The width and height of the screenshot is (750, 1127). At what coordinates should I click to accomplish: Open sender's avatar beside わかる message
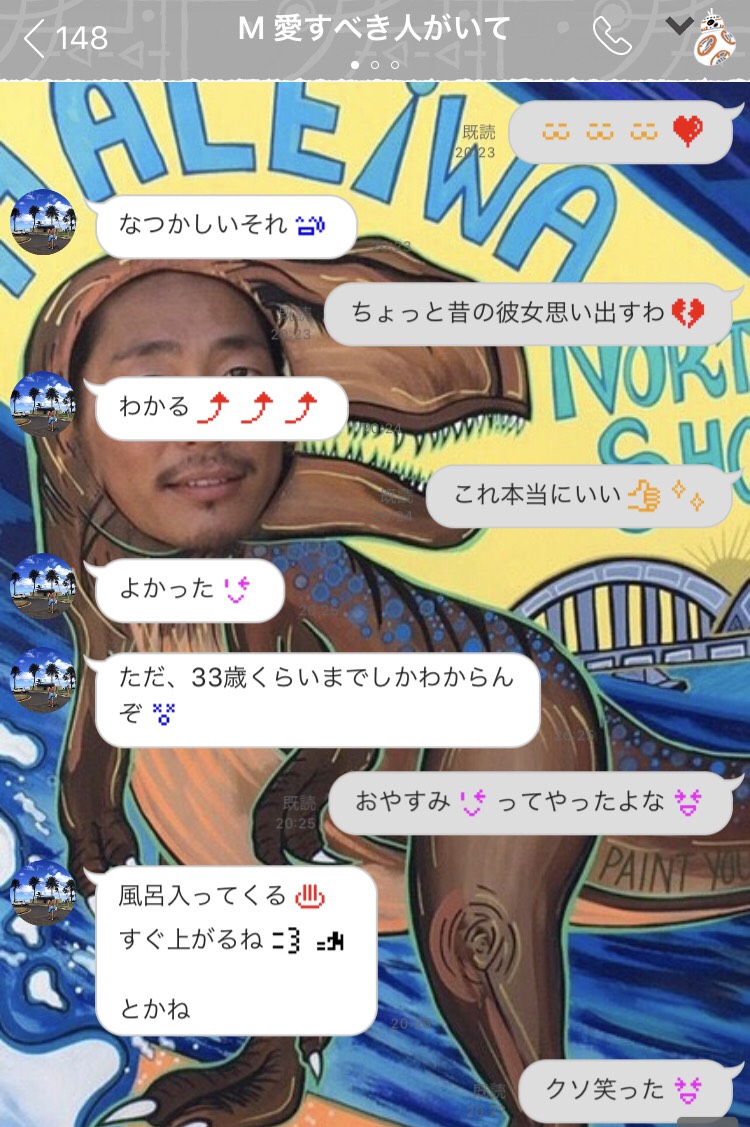[x=43, y=404]
